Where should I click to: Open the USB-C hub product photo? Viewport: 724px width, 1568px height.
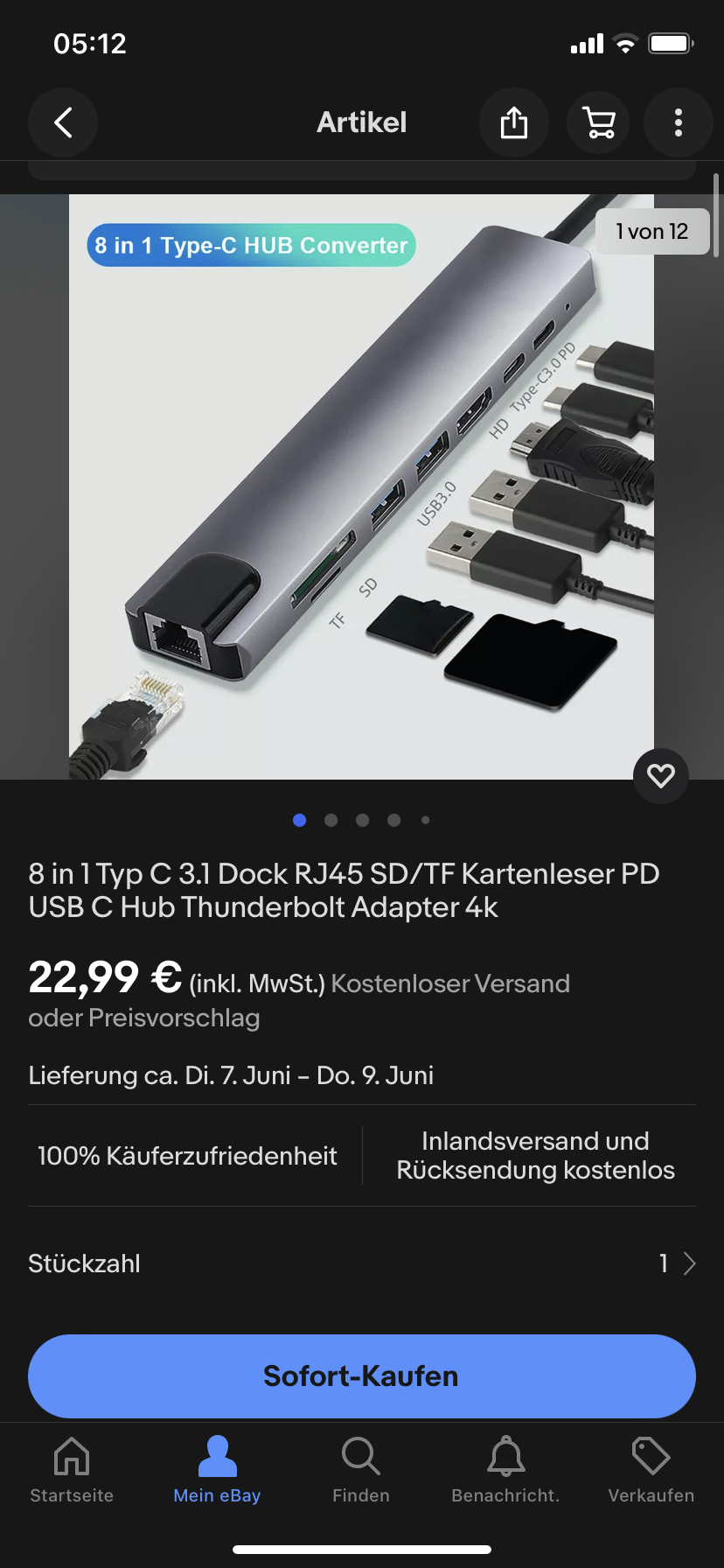tap(361, 486)
